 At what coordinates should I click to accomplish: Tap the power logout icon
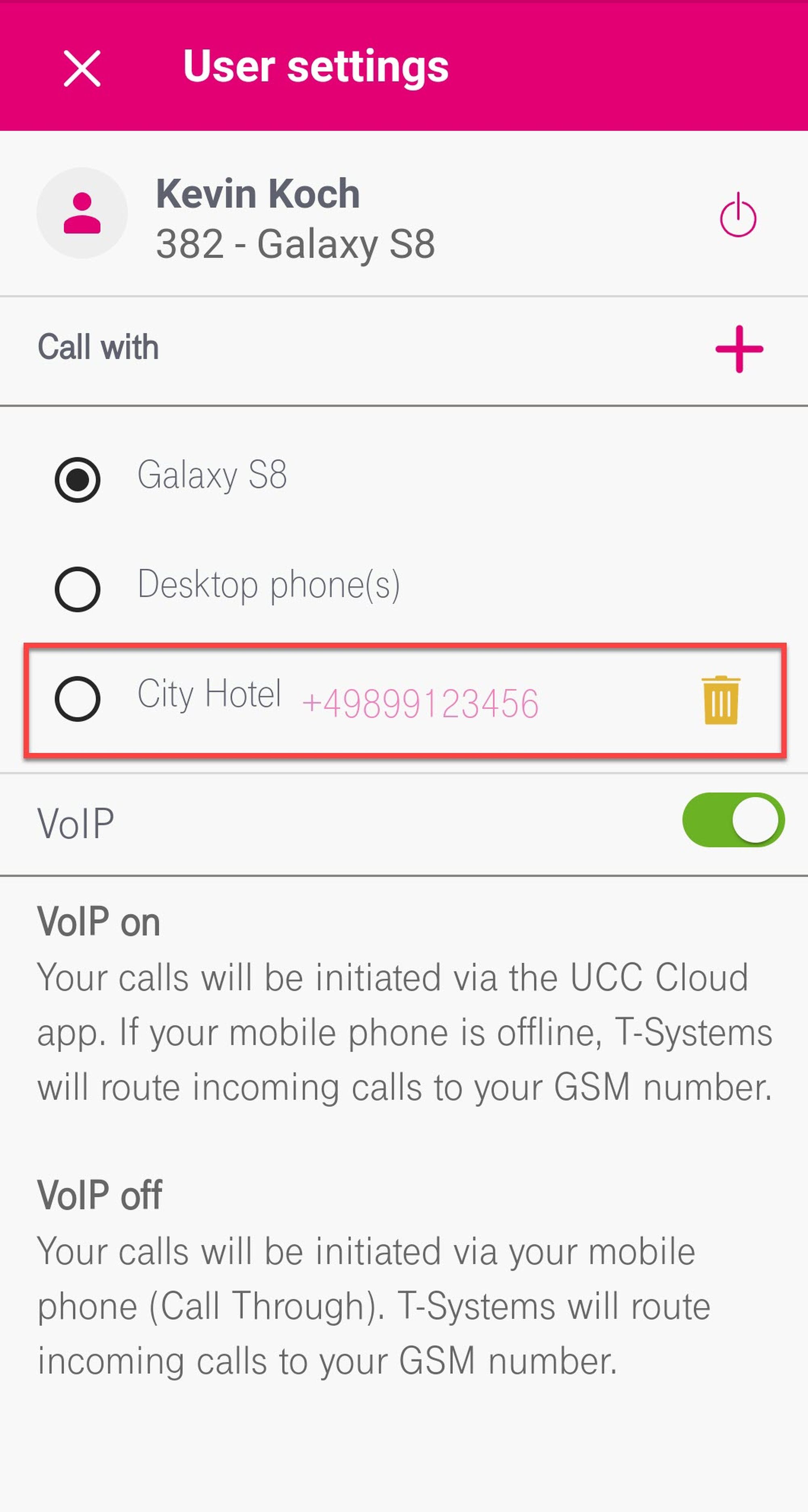(738, 215)
